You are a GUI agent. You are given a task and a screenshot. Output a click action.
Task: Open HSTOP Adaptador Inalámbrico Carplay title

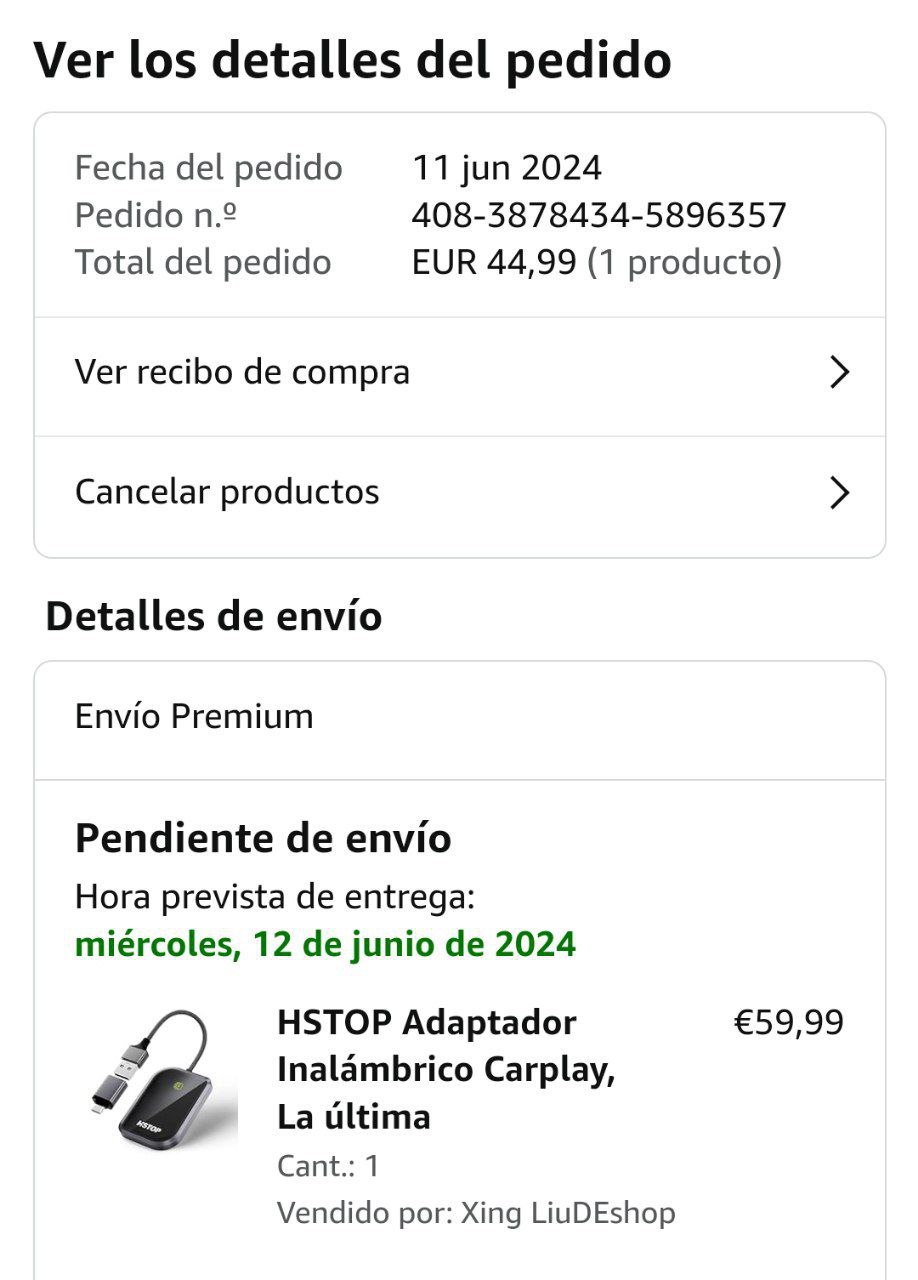click(x=445, y=1069)
